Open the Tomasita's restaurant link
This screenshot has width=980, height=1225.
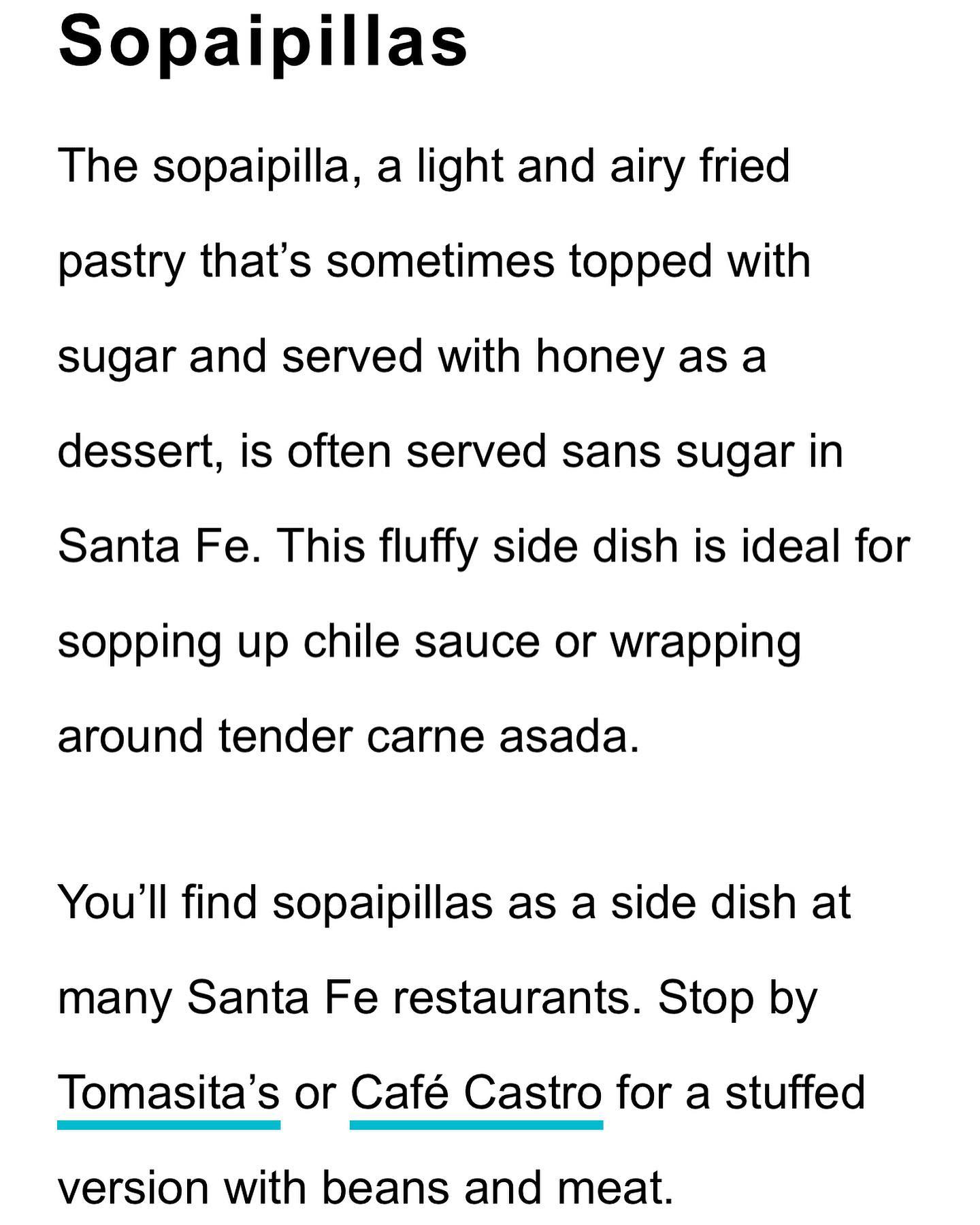[x=169, y=1094]
